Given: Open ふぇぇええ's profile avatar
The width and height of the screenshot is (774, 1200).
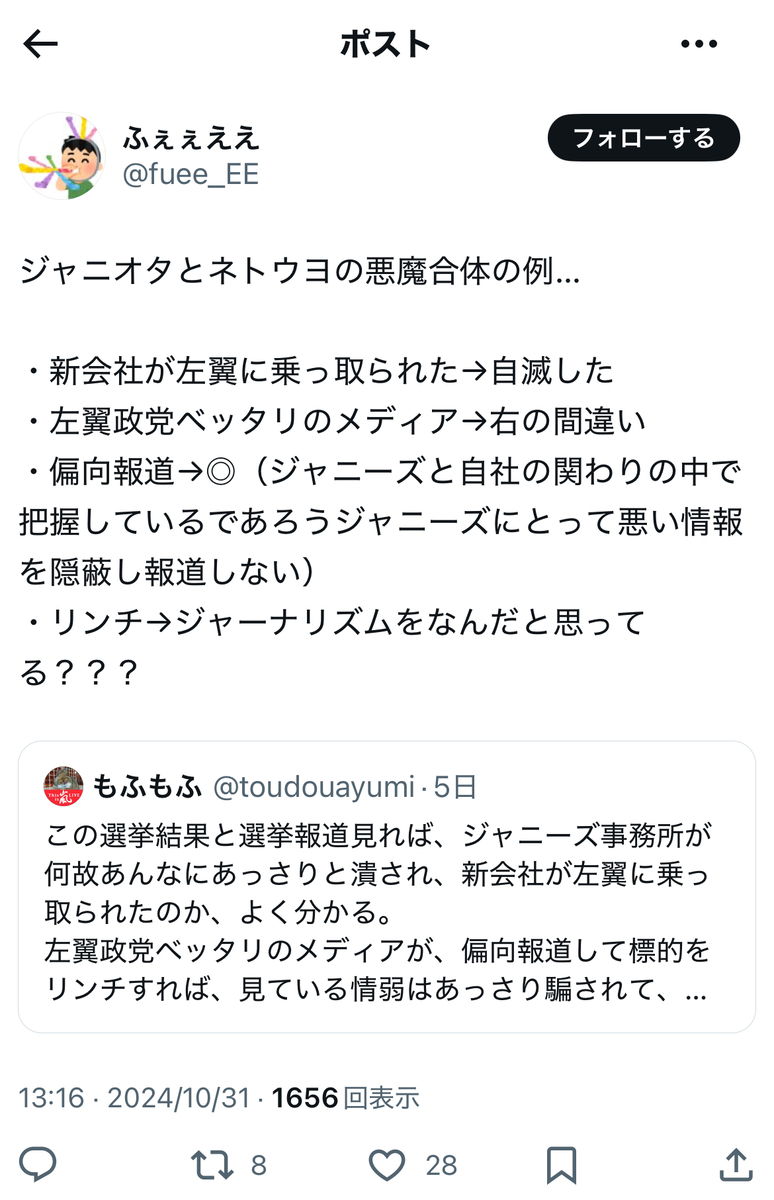Looking at the screenshot, I should [x=63, y=155].
